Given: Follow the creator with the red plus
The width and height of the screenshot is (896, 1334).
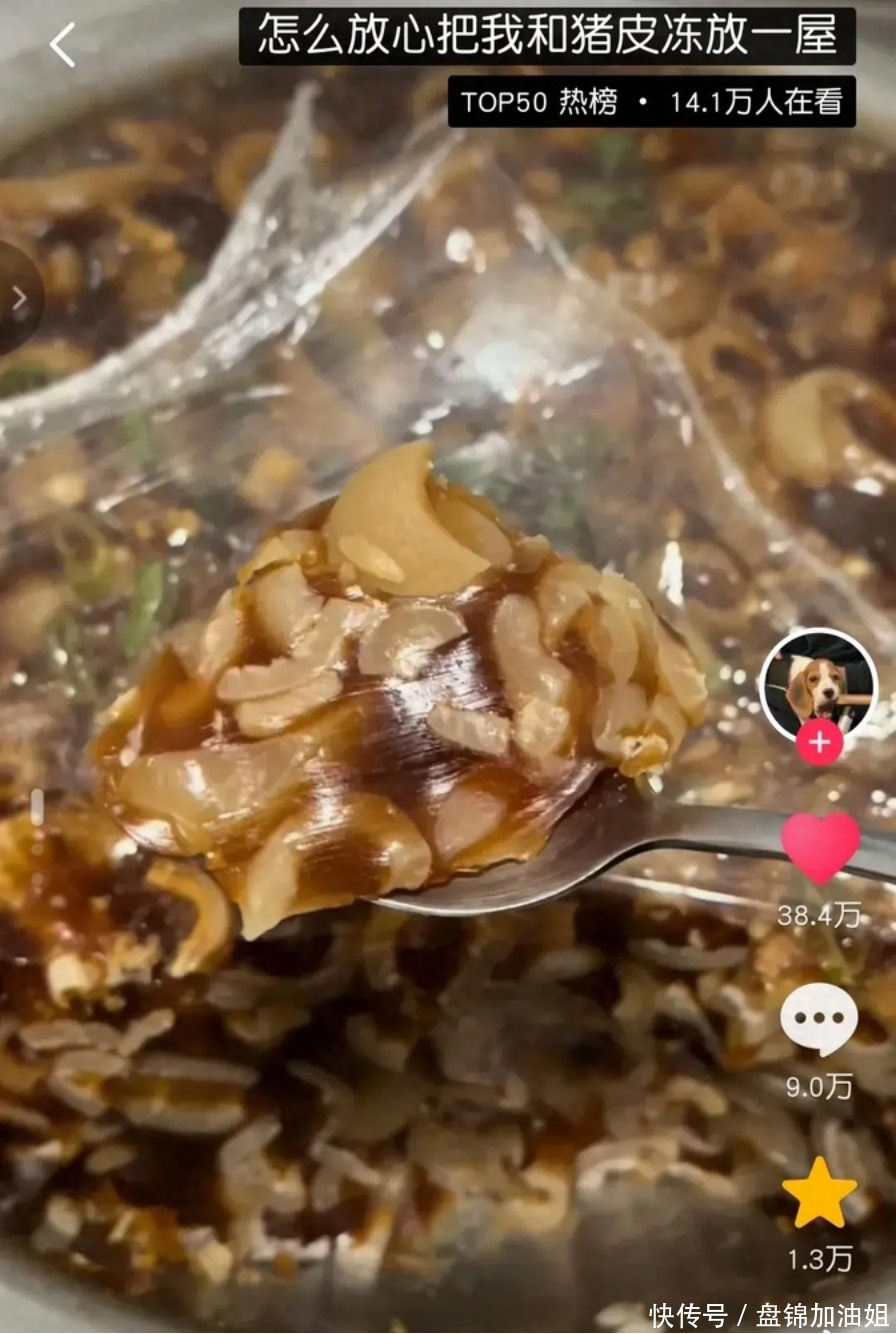Looking at the screenshot, I should (819, 743).
